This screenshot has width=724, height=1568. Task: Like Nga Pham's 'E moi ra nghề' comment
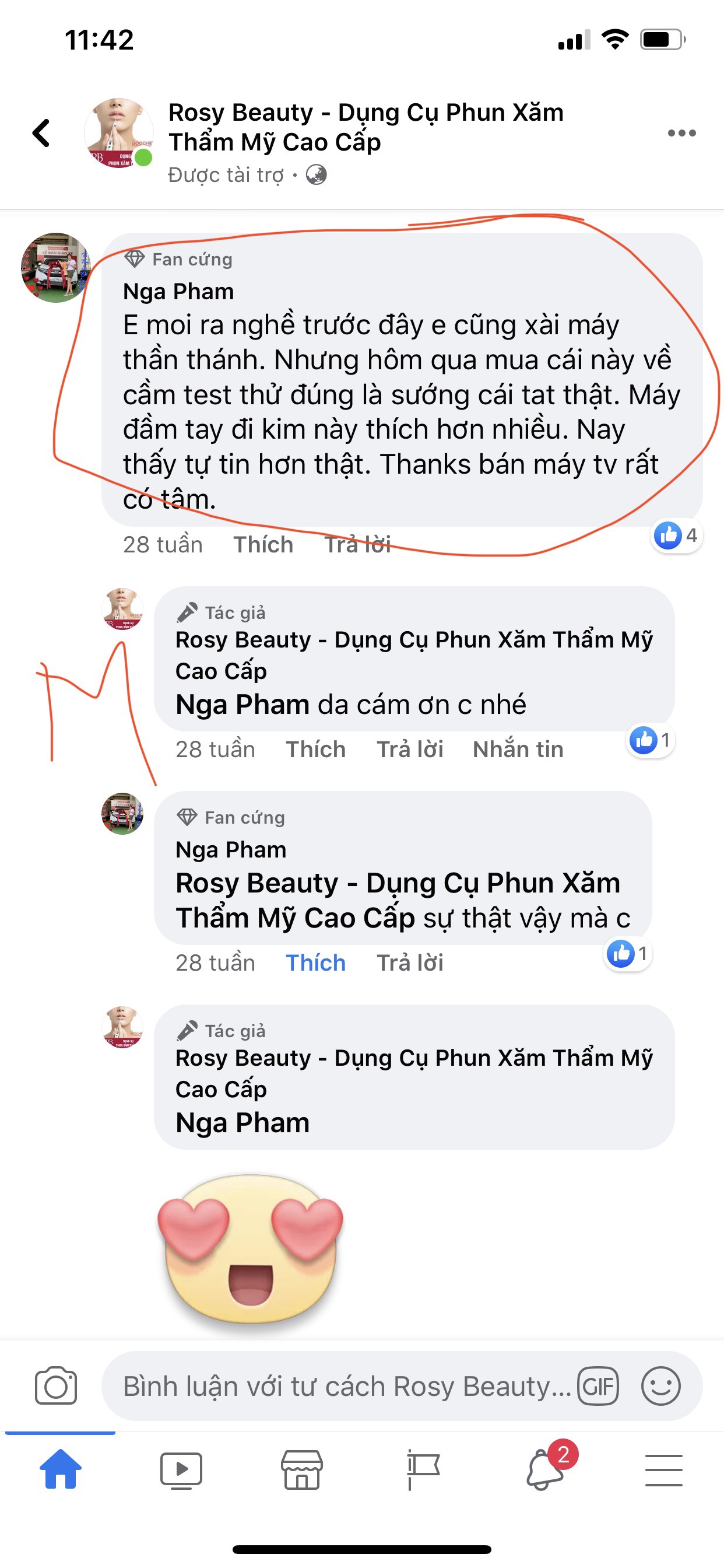click(263, 544)
